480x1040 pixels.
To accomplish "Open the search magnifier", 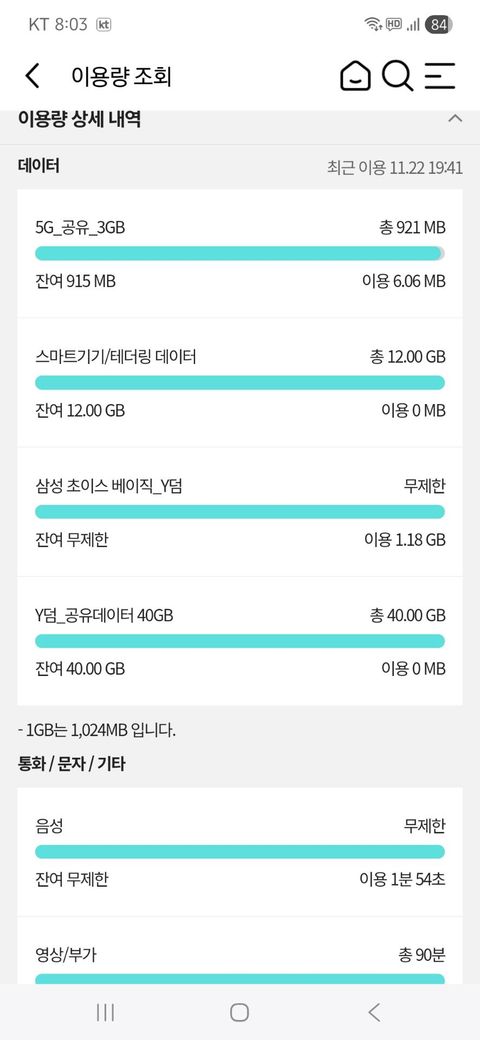I will [x=398, y=76].
